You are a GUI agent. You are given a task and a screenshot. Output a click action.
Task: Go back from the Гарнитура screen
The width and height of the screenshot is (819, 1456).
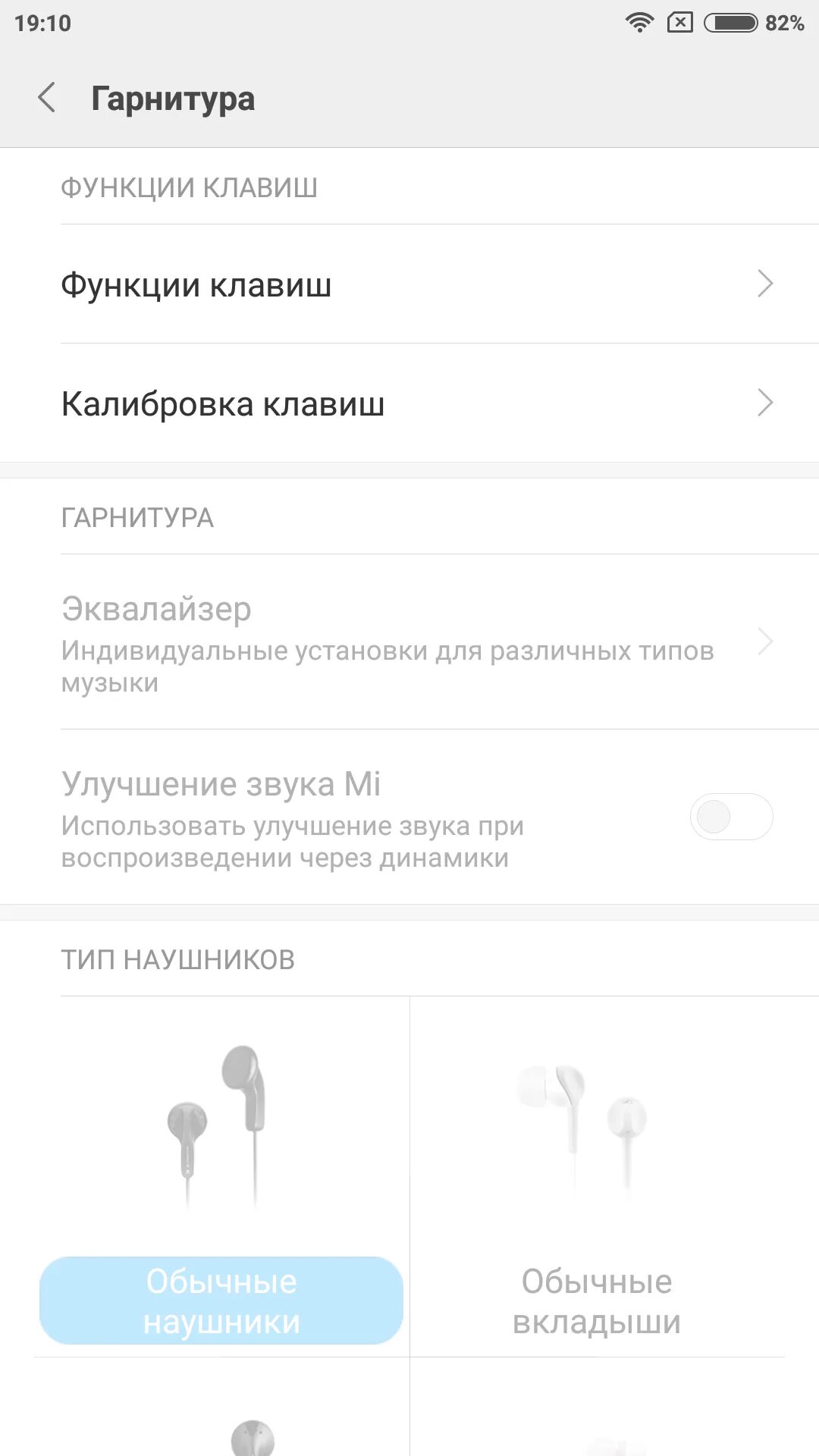(x=47, y=98)
